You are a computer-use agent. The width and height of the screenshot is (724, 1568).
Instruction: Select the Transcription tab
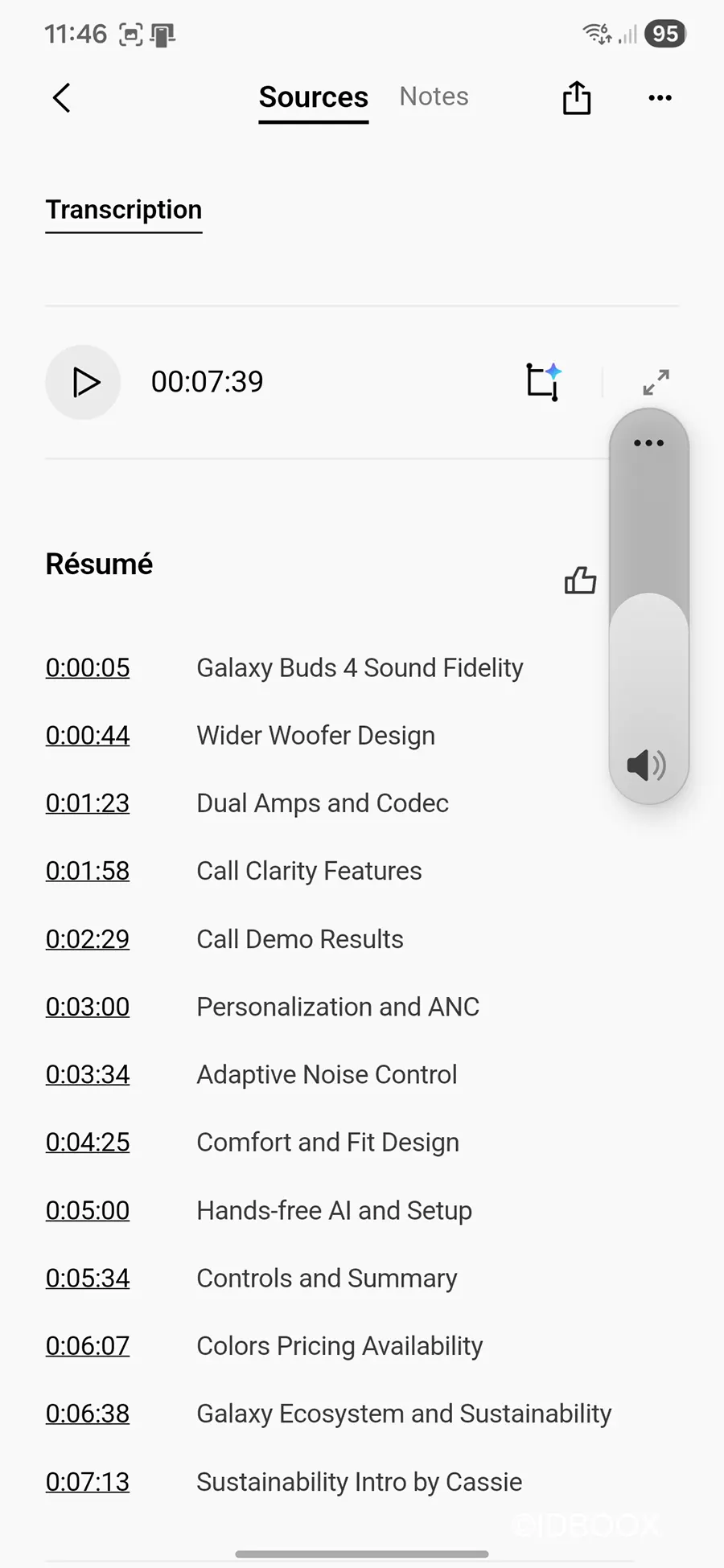pyautogui.click(x=123, y=210)
